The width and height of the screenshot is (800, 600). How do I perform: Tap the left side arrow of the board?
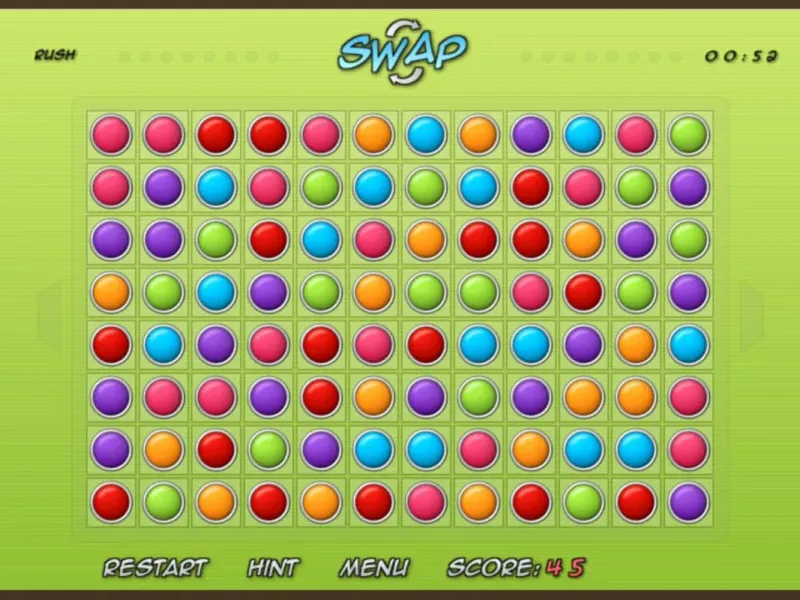(x=50, y=315)
